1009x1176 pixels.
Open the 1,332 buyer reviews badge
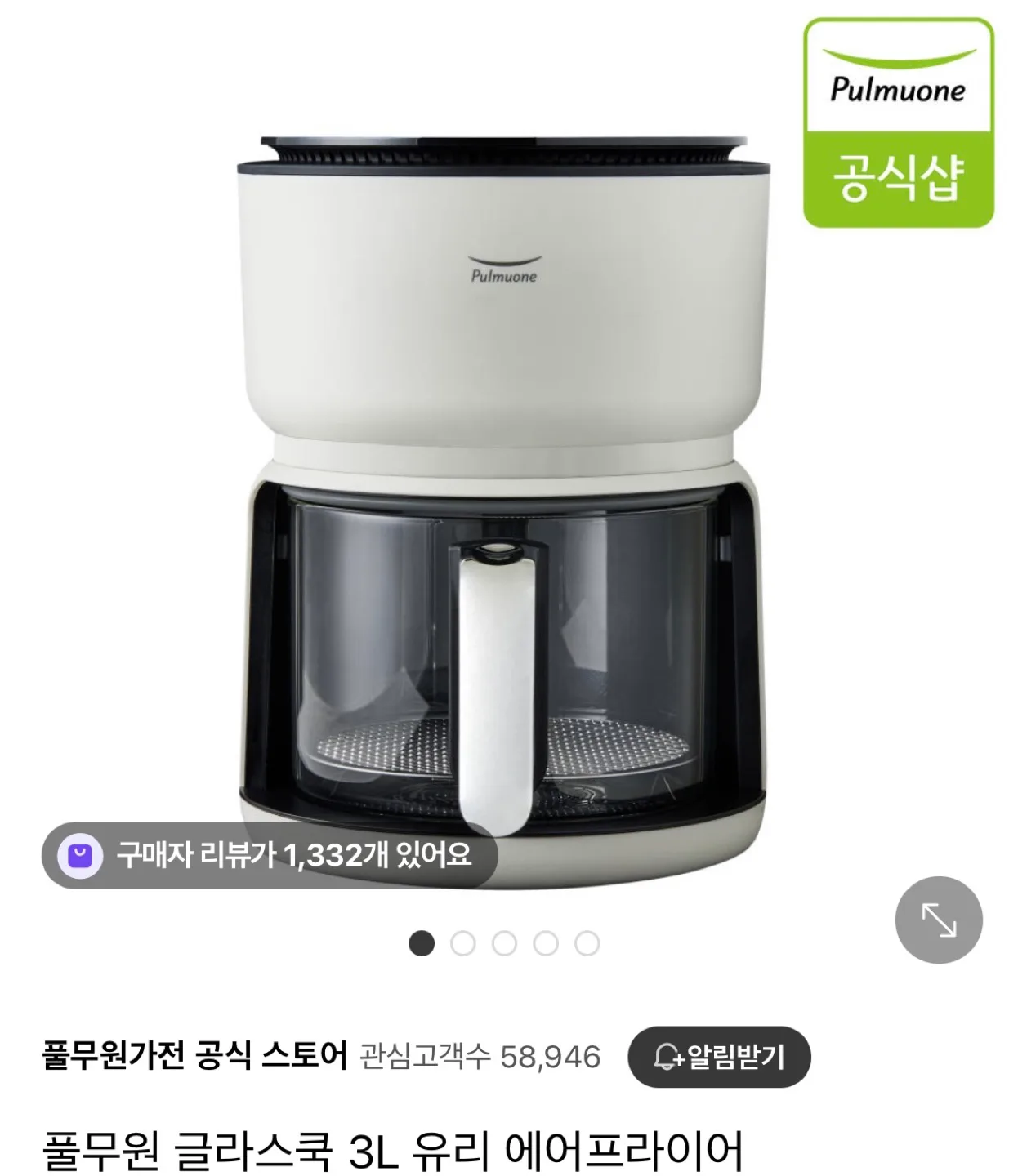(270, 855)
